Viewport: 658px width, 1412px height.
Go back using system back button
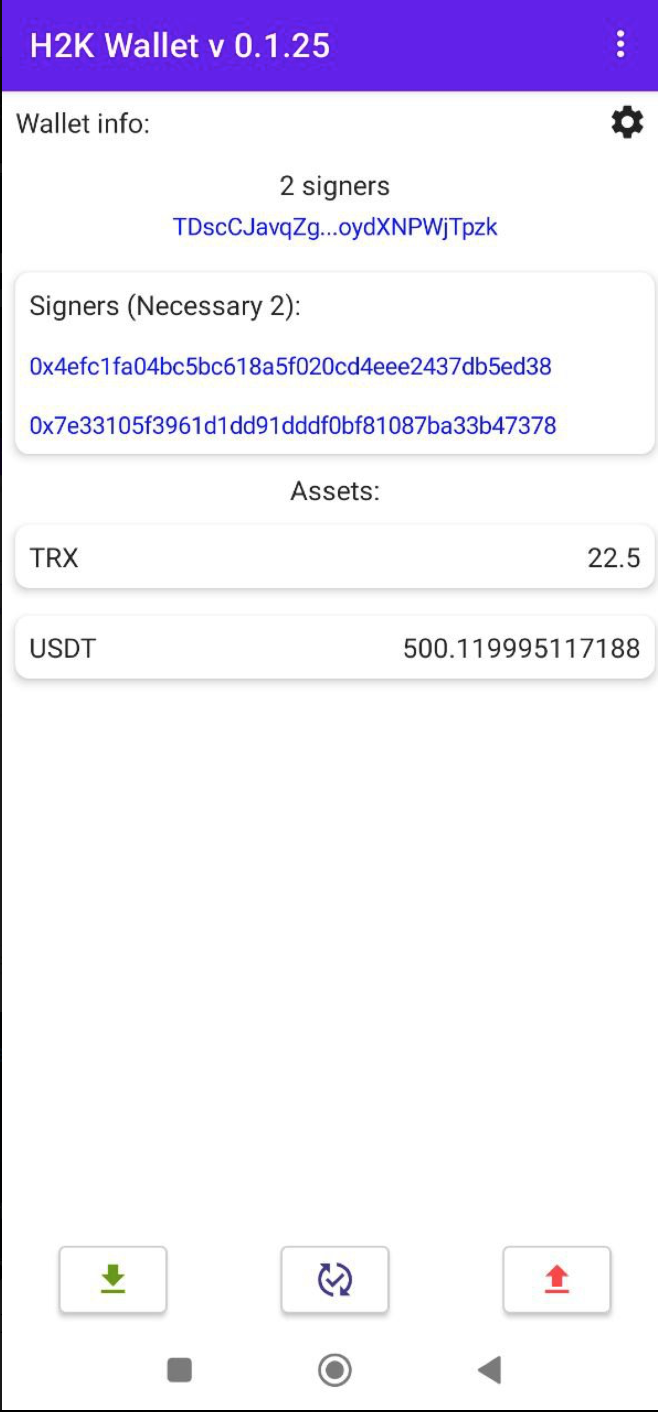point(489,1369)
